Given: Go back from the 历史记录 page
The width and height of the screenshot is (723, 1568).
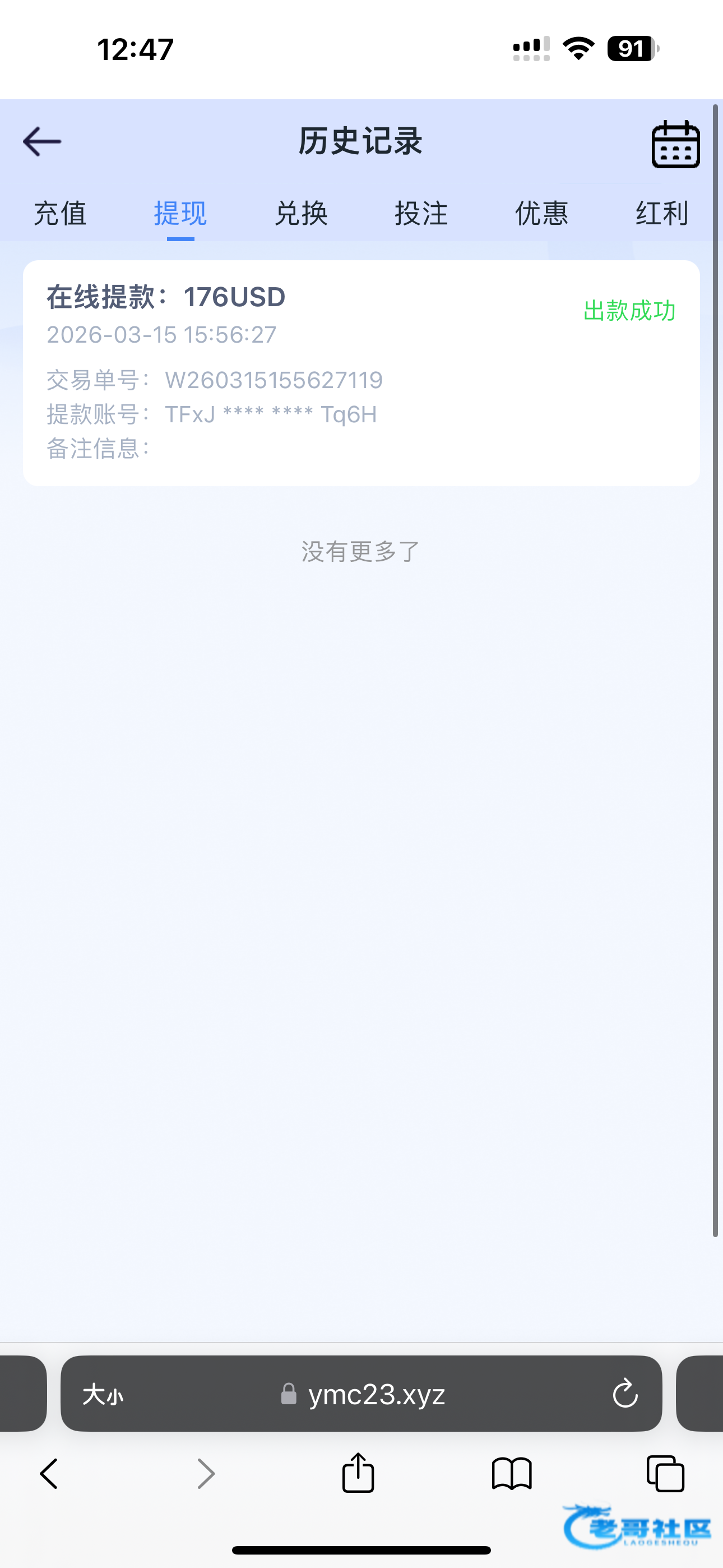Looking at the screenshot, I should point(41,141).
